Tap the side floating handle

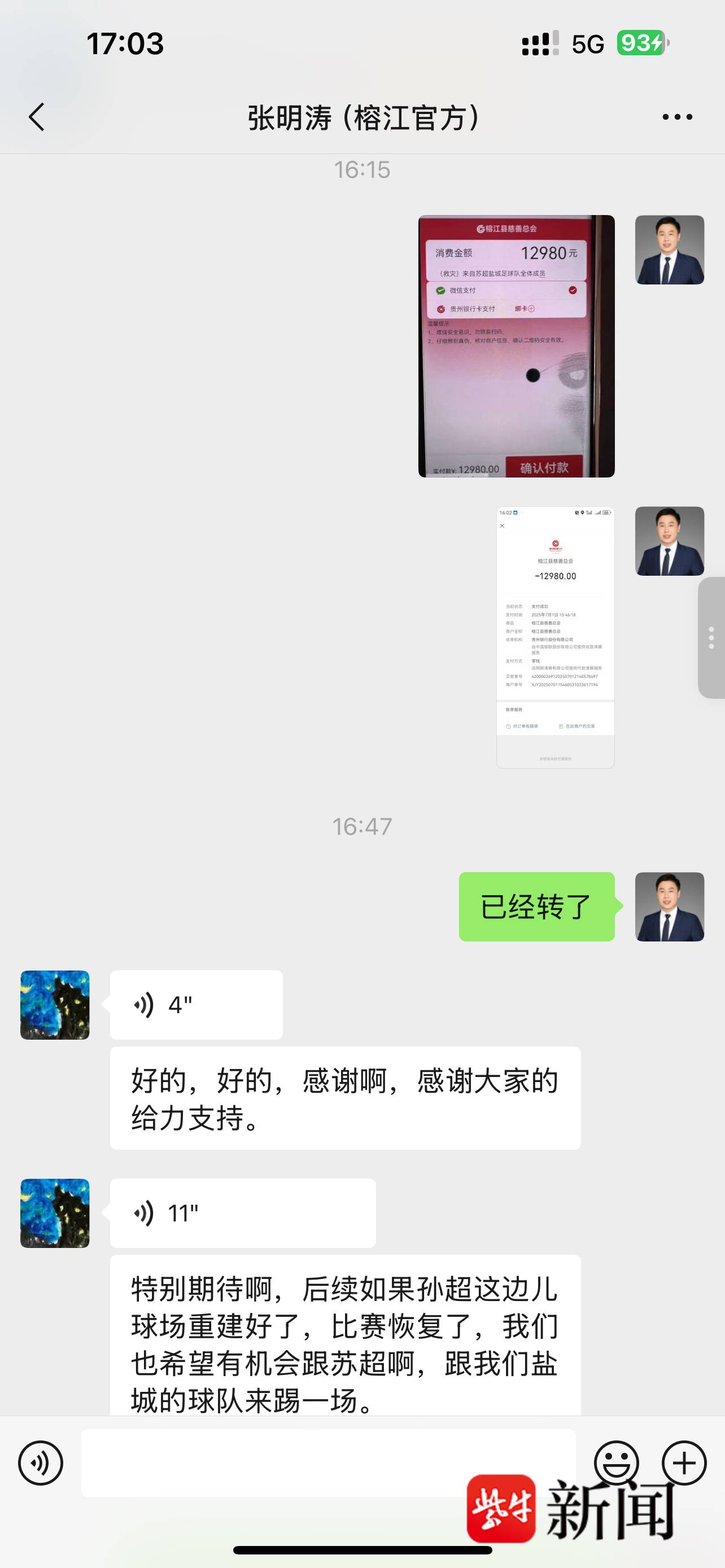coord(711,637)
